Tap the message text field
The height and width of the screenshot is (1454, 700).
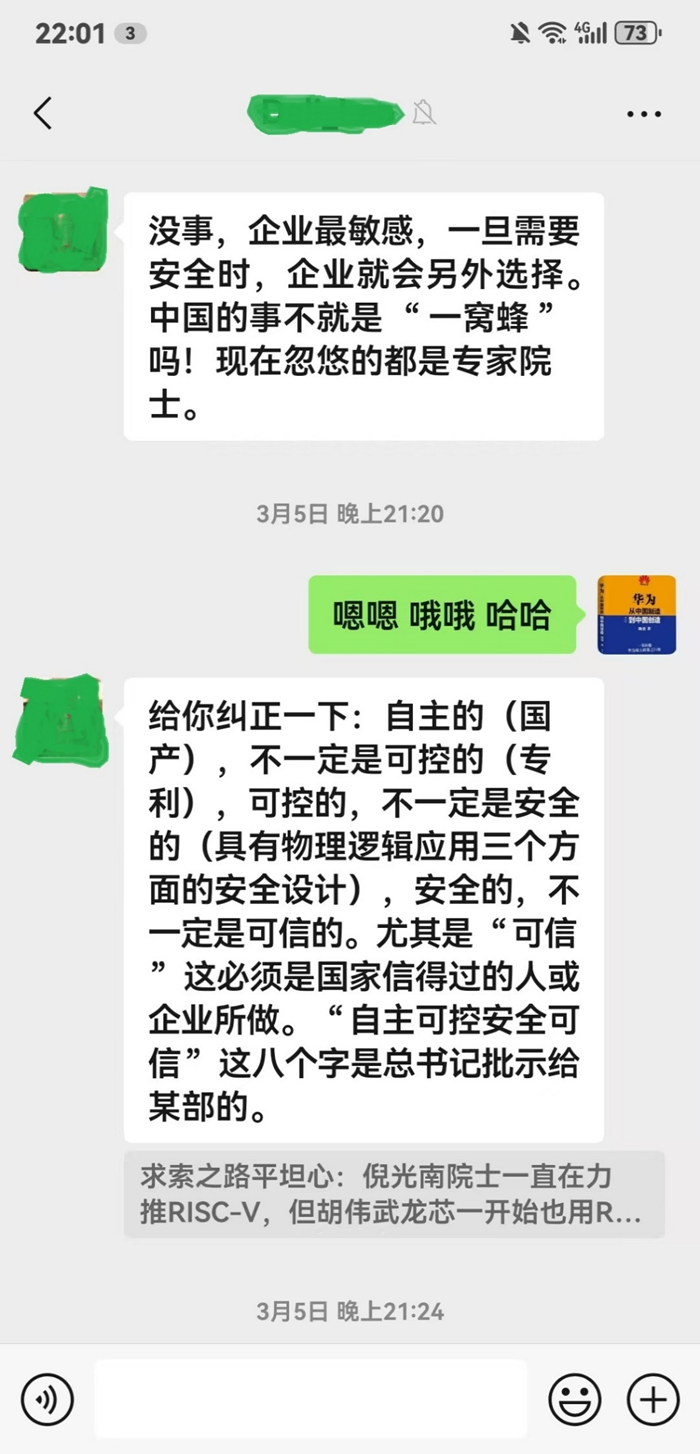(310, 1398)
